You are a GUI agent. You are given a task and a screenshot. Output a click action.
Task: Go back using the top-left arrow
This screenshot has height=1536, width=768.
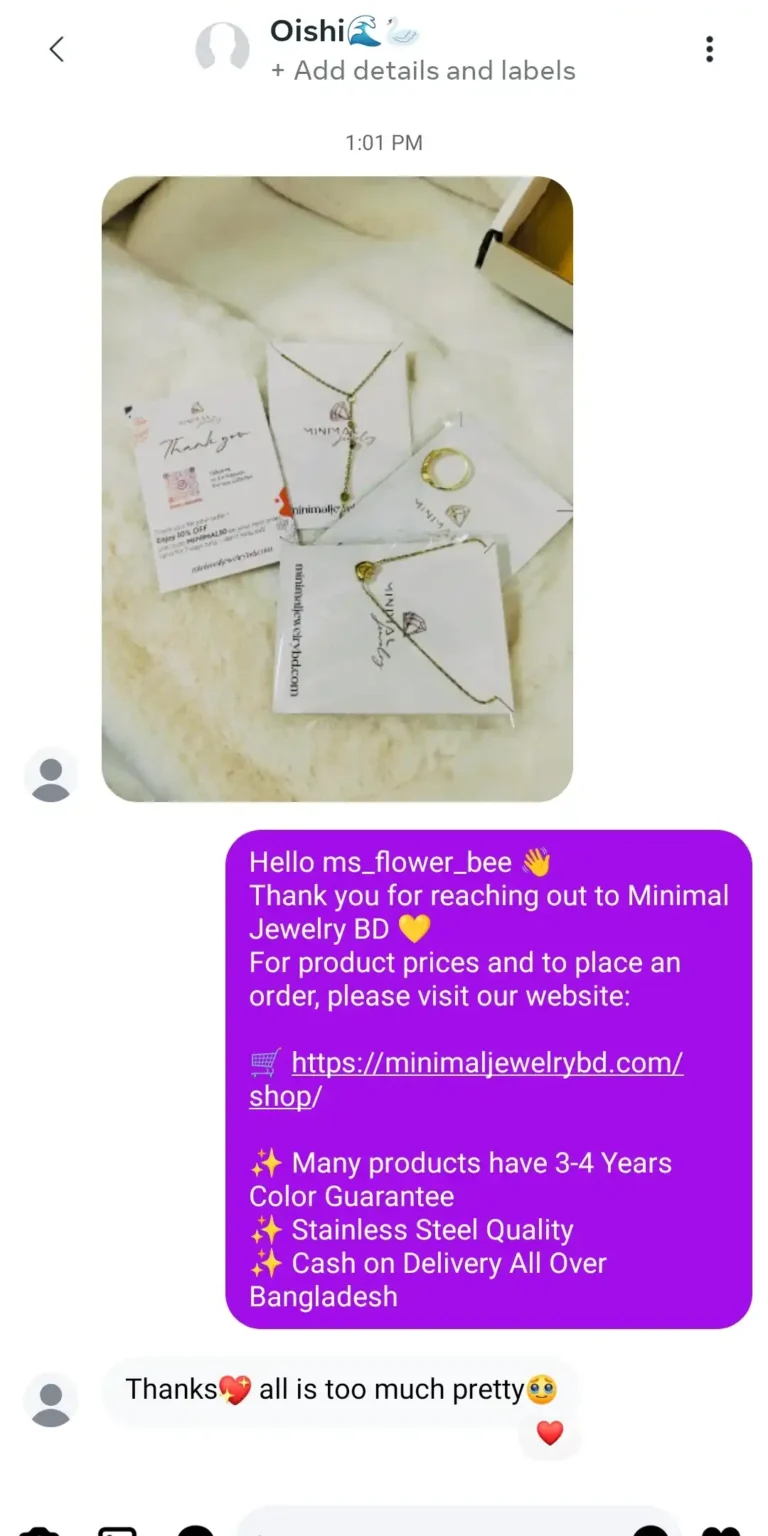tap(57, 48)
